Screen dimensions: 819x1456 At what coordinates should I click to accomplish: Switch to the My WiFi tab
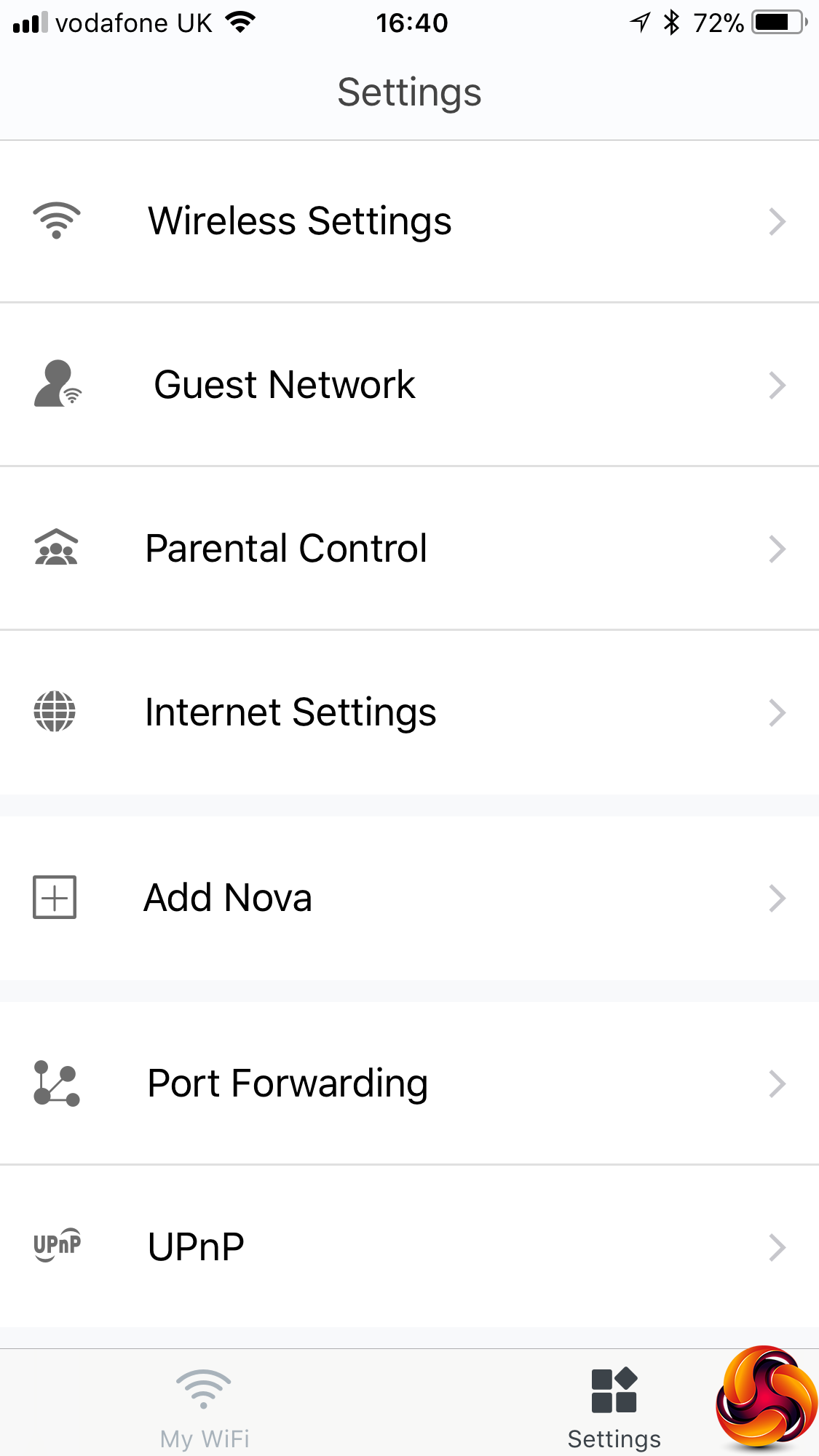click(x=205, y=1407)
